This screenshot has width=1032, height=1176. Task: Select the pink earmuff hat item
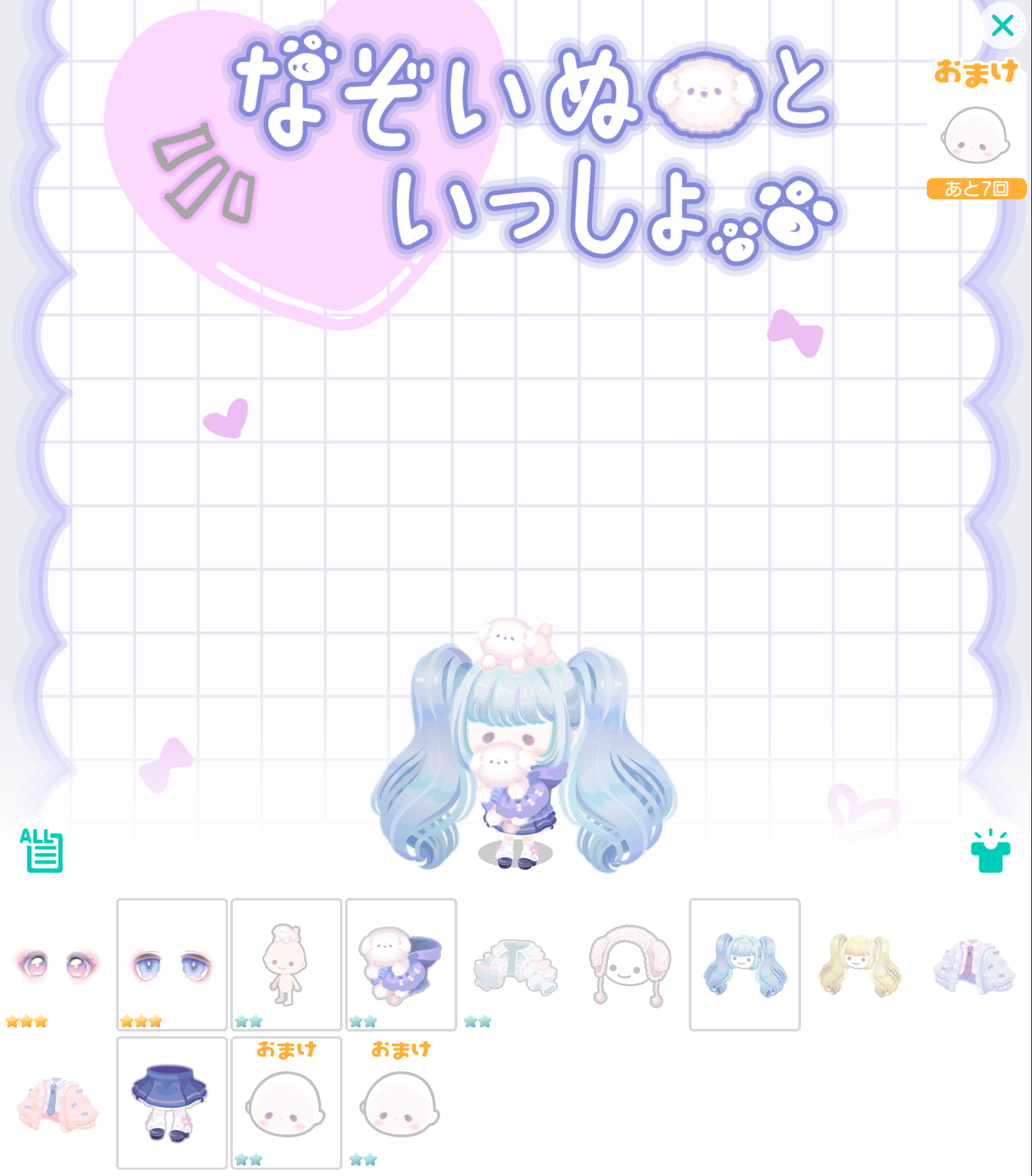(x=630, y=964)
